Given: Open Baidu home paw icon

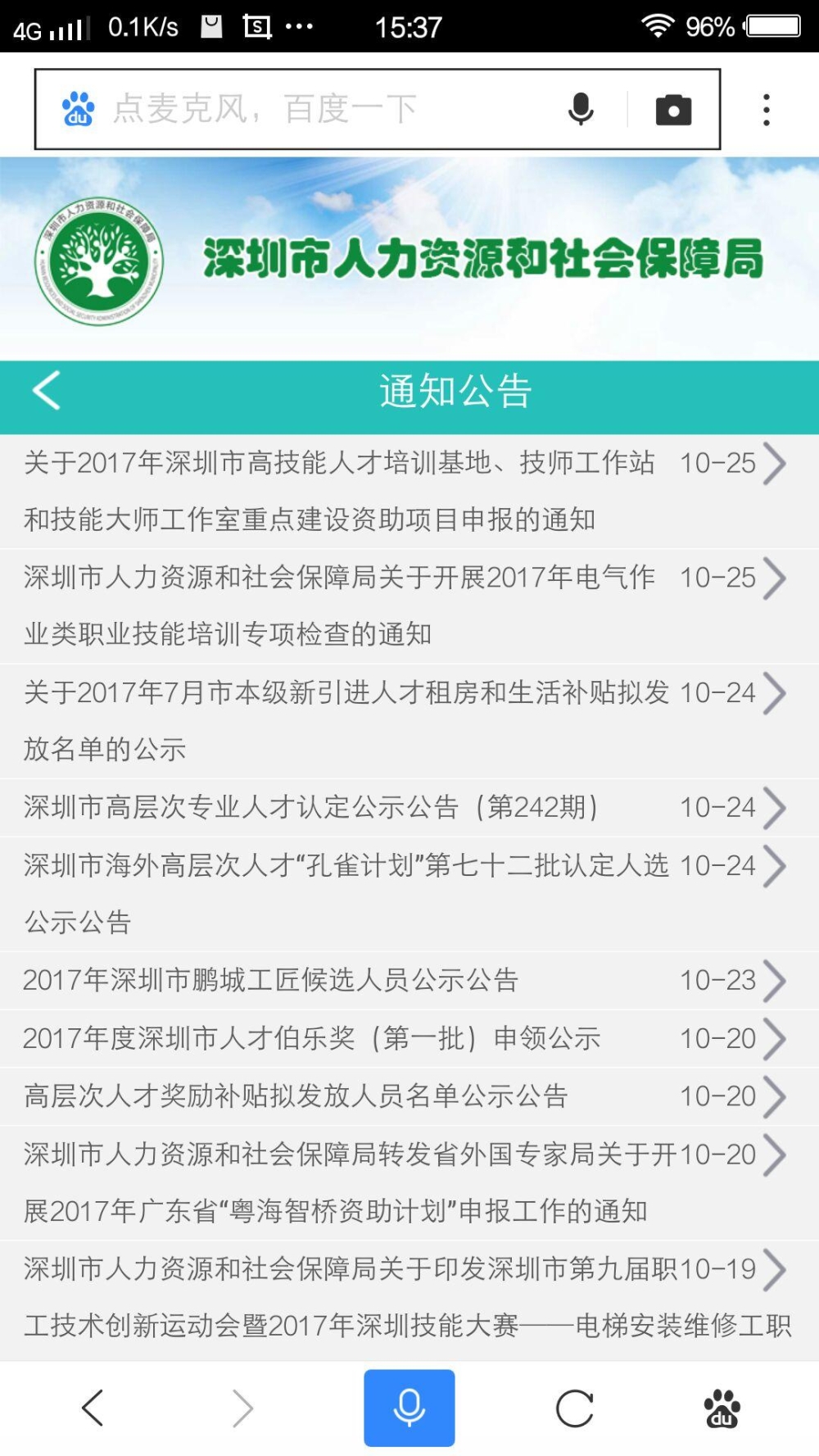Looking at the screenshot, I should pyautogui.click(x=722, y=1408).
